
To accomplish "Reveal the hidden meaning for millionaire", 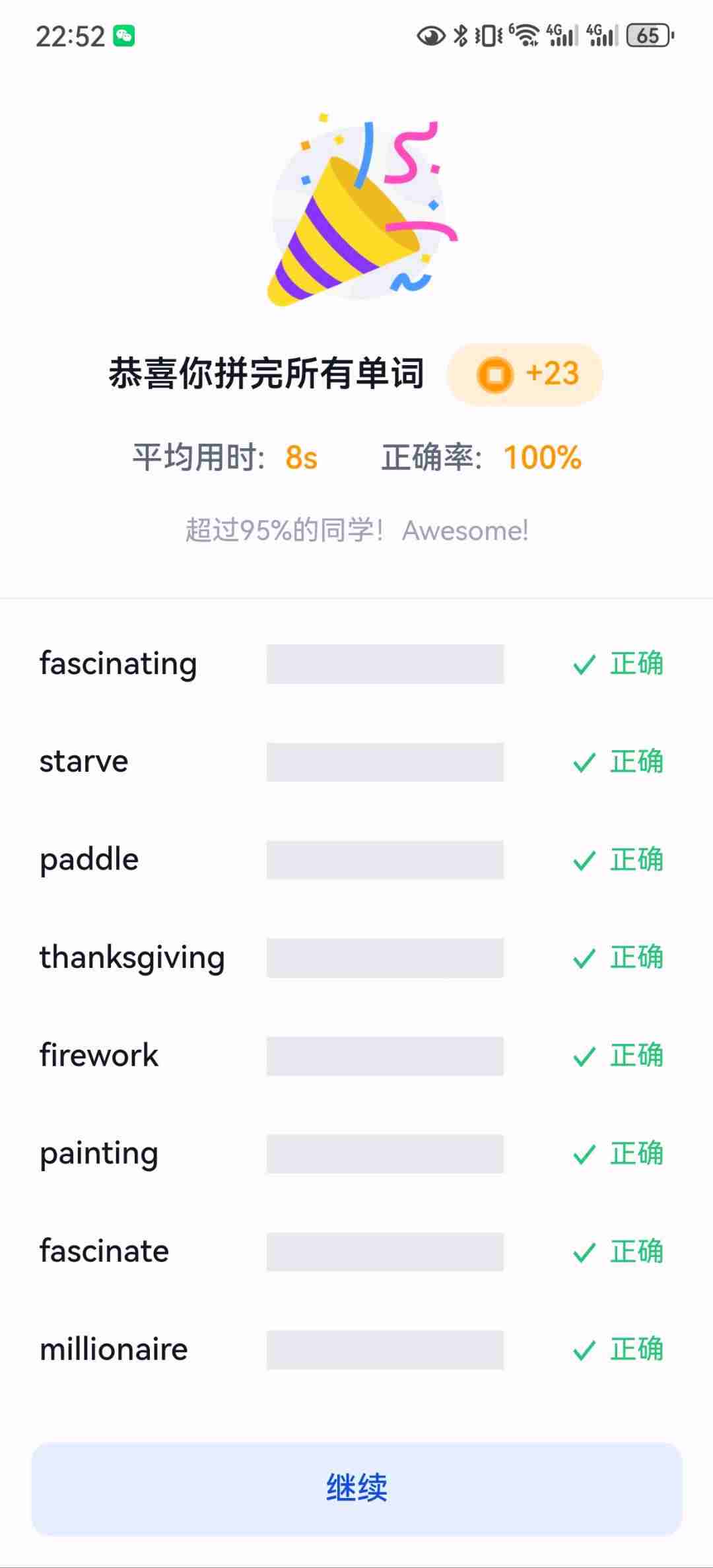I will click(x=385, y=1349).
